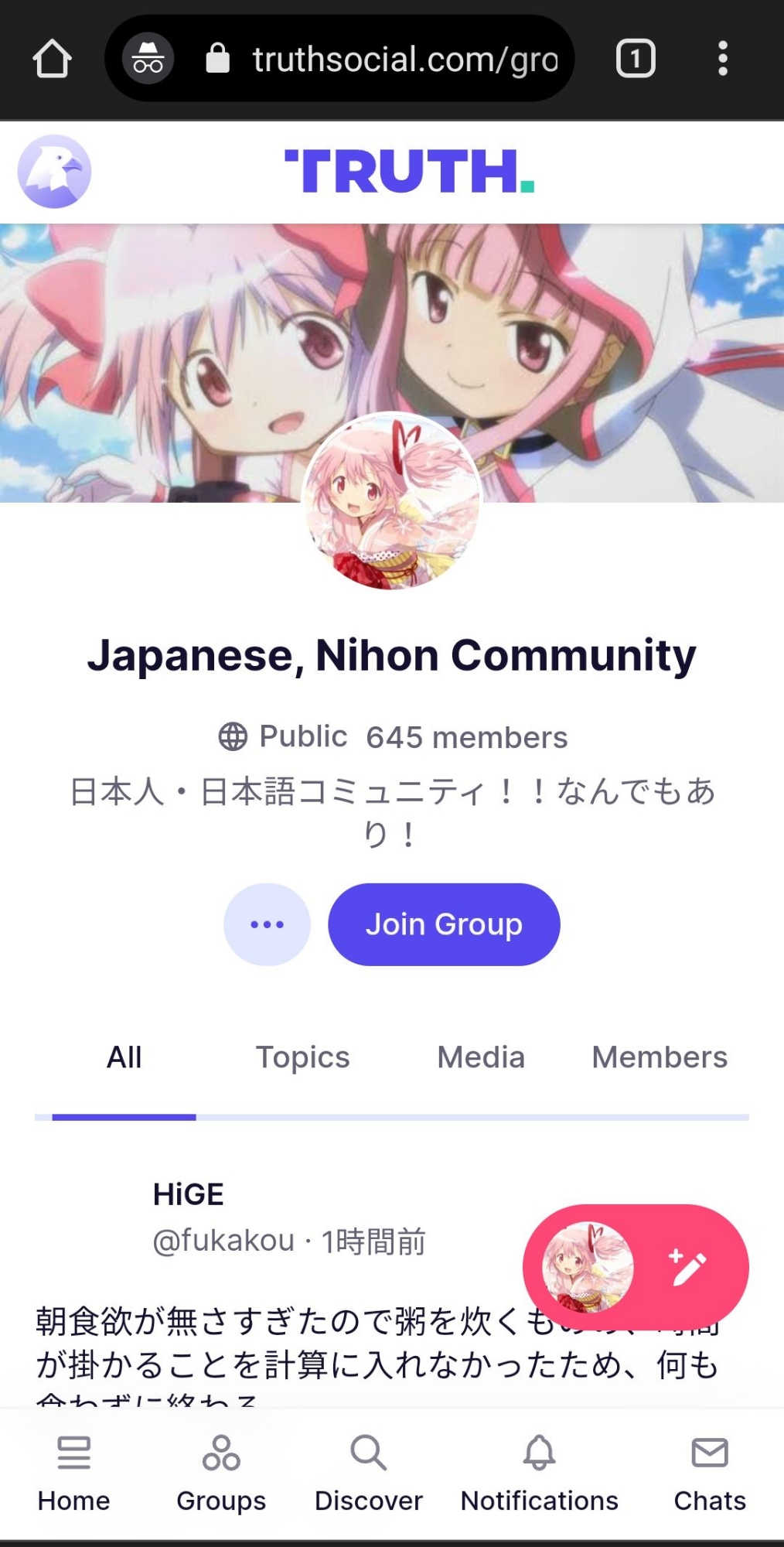Open the browser tab switcher

tap(636, 59)
